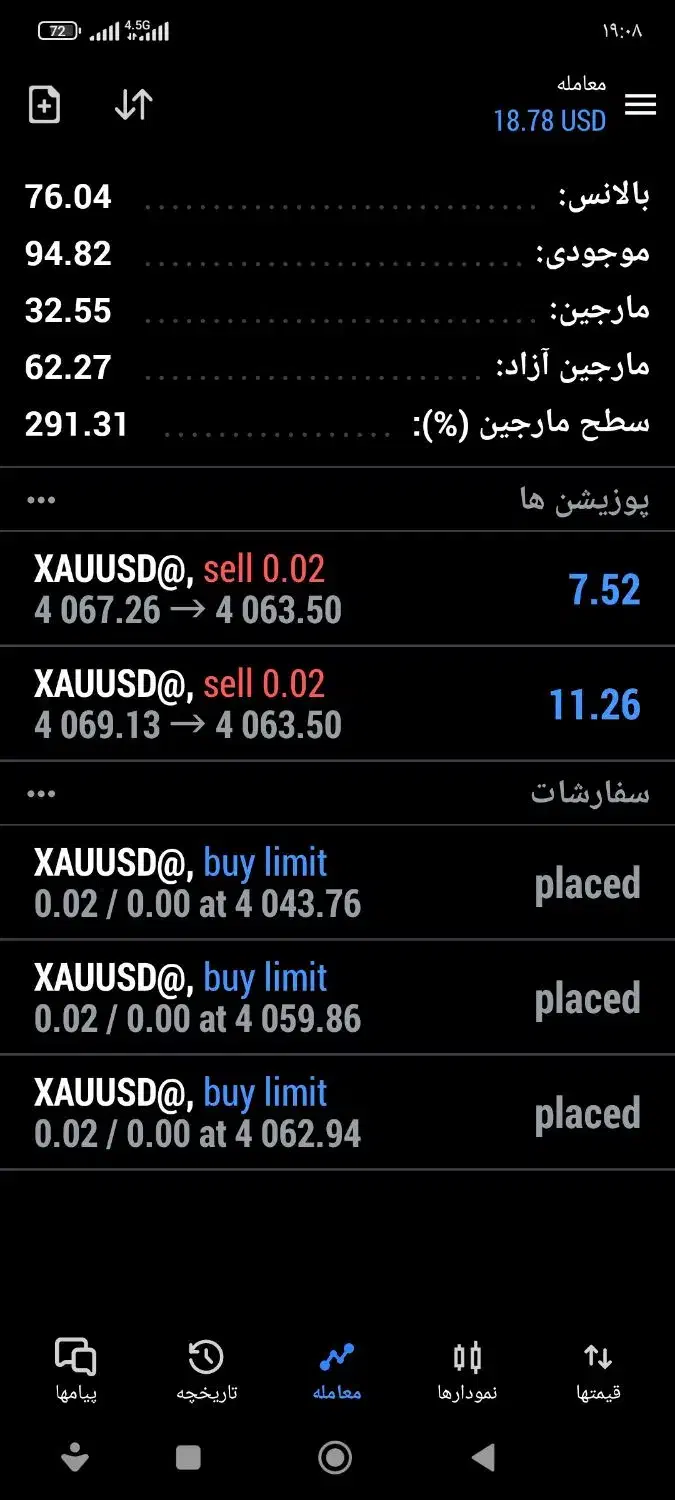Go to the system home screen
Viewport: 675px width, 1500px height.
(x=335, y=1458)
